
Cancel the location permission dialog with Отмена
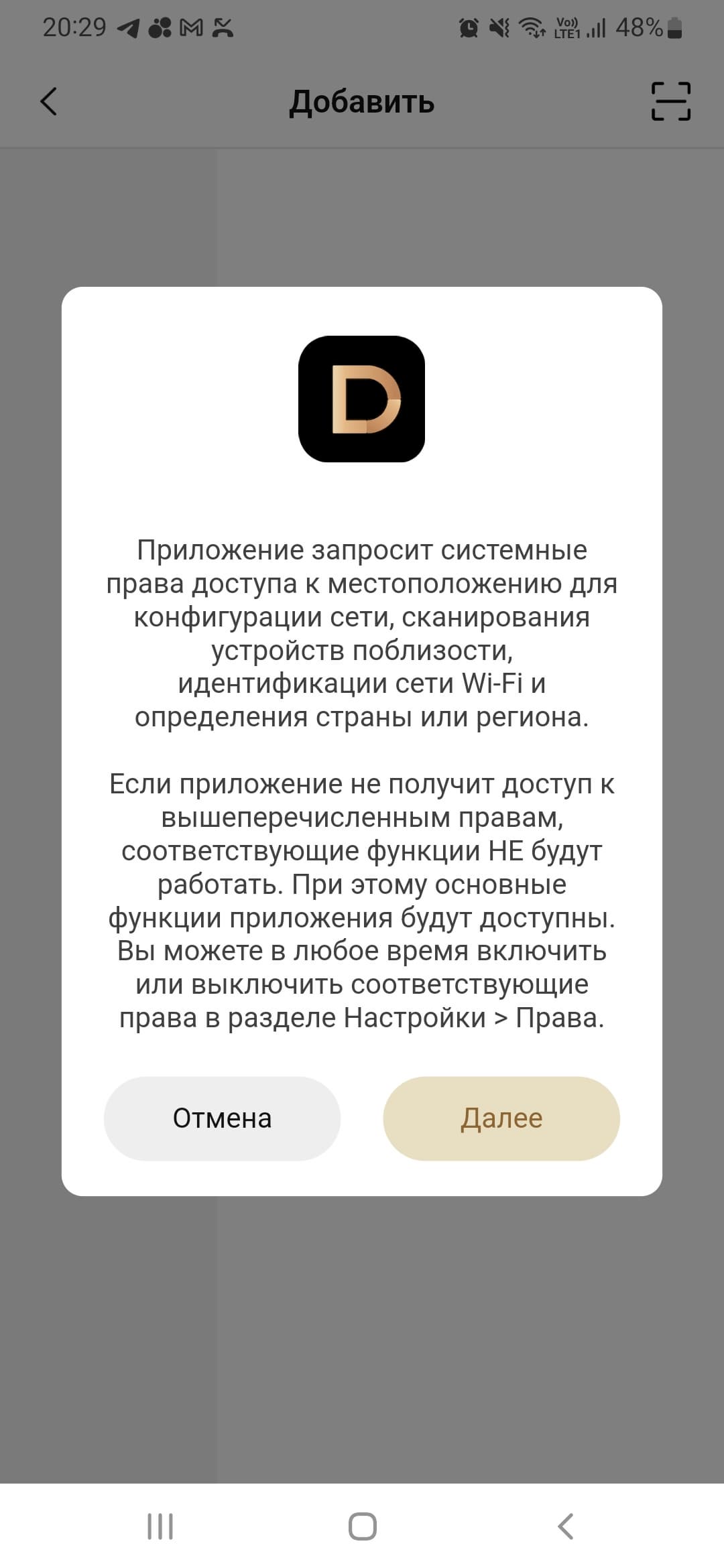(222, 1118)
